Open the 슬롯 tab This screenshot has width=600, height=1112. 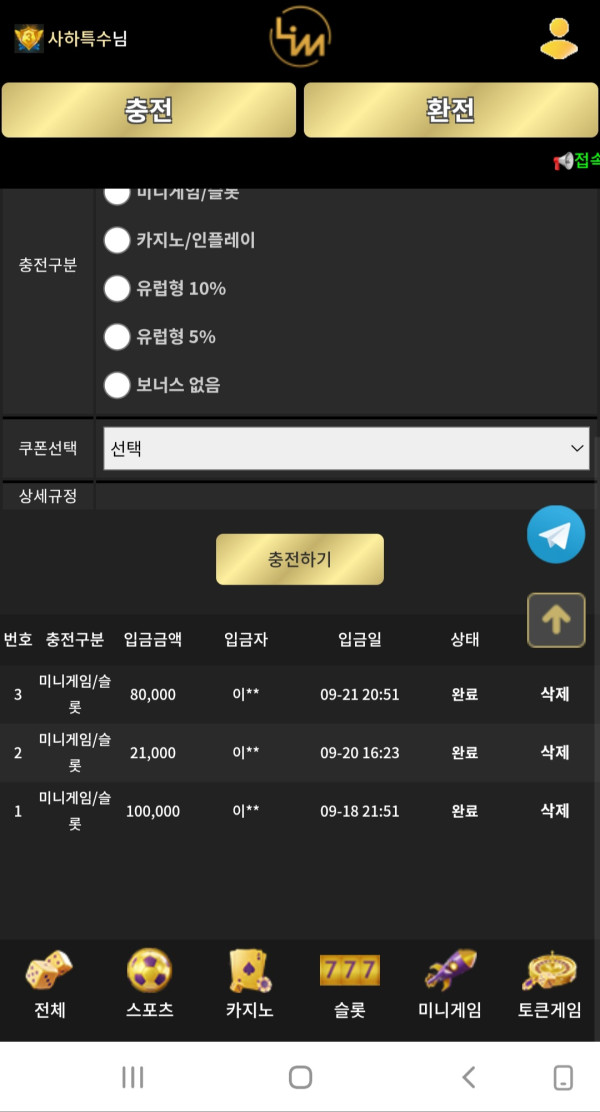click(349, 985)
